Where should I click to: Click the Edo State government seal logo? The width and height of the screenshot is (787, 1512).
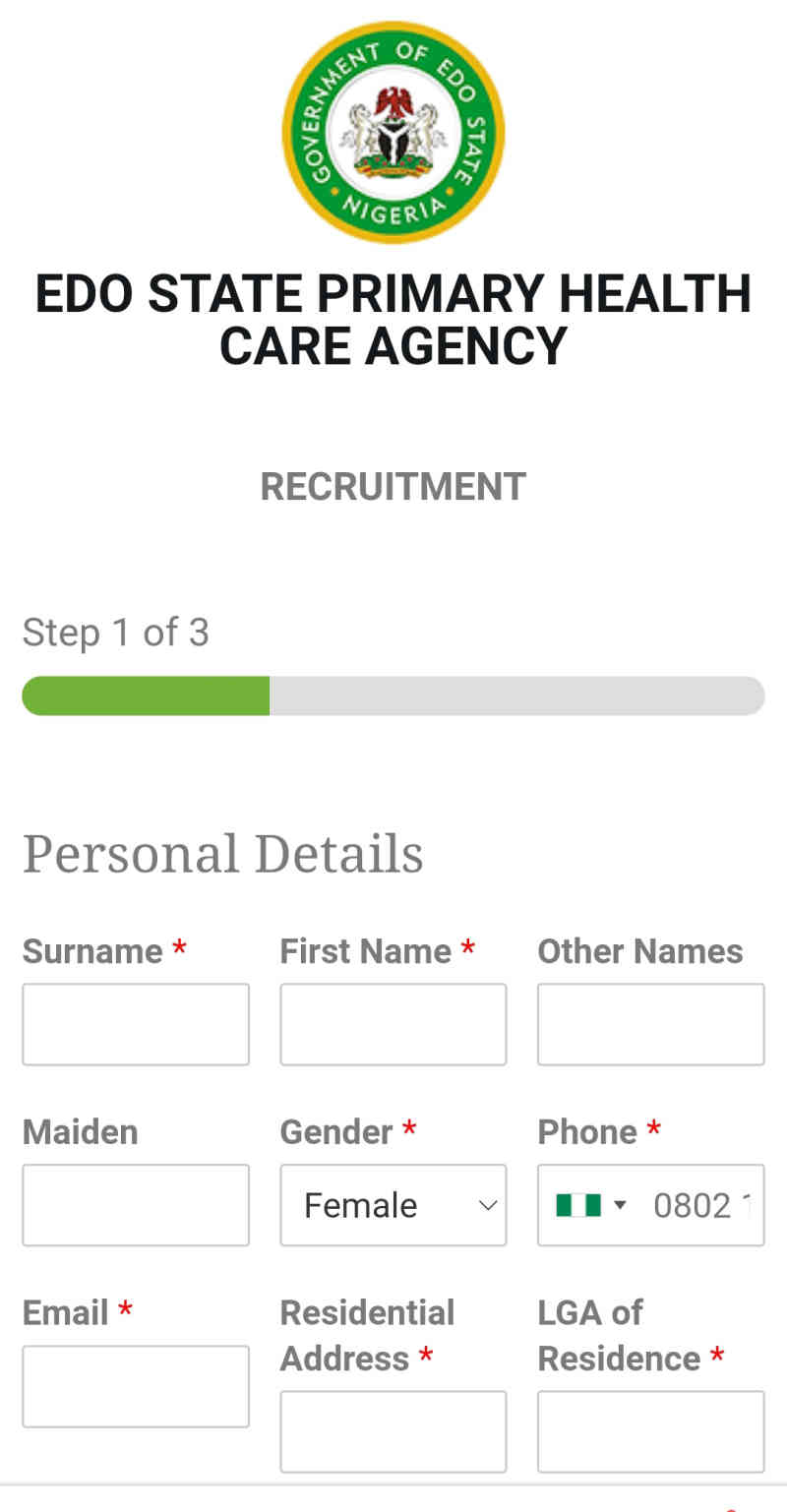coord(393,132)
